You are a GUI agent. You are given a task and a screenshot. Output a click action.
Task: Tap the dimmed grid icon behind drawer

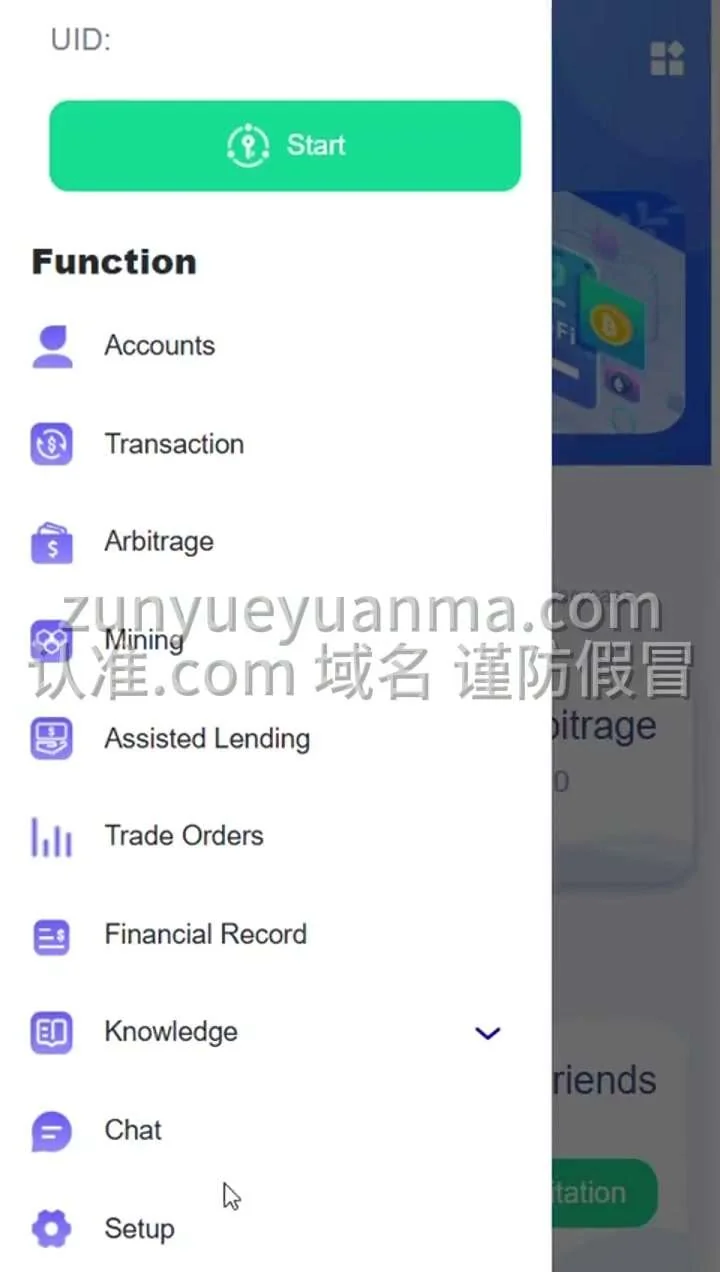tap(667, 58)
